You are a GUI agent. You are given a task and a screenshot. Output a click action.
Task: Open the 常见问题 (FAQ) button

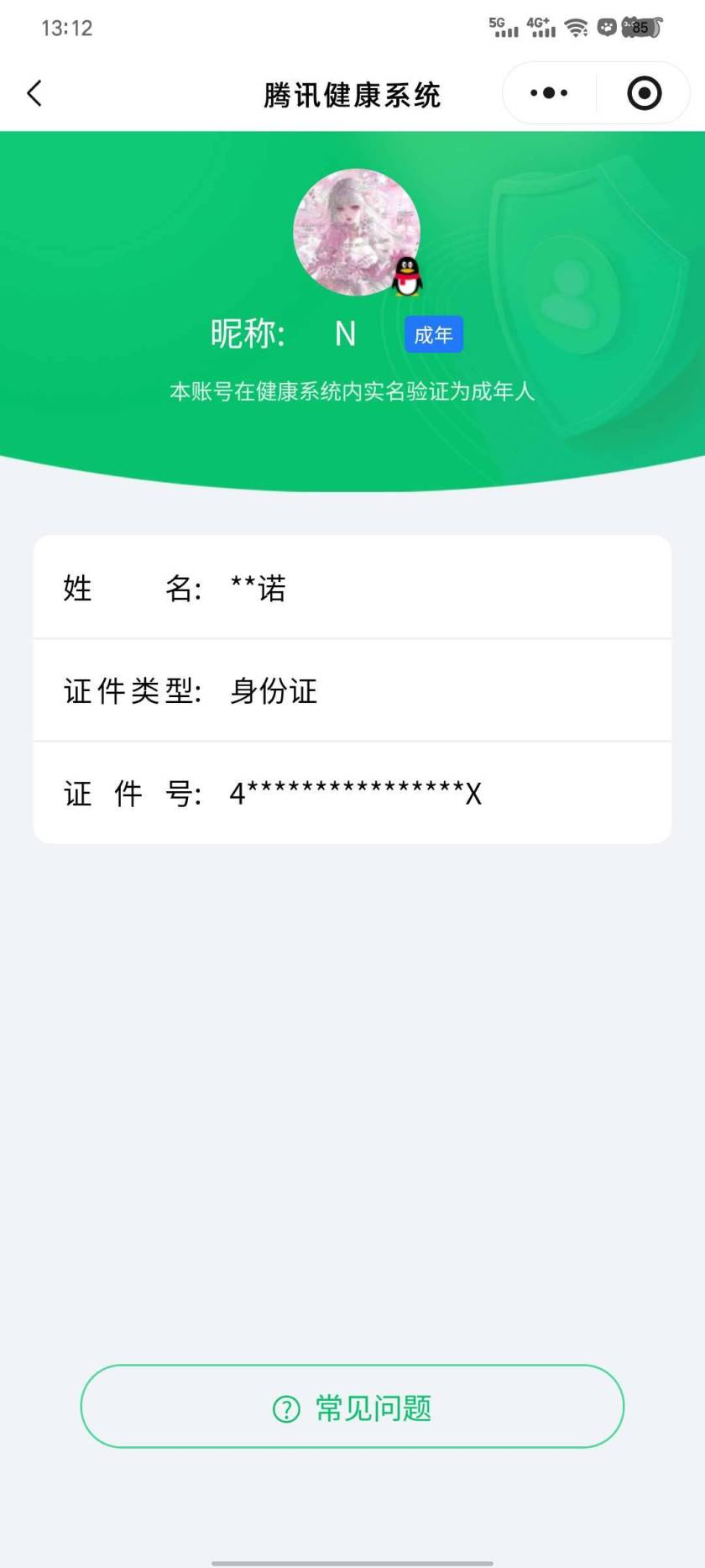coord(352,1407)
